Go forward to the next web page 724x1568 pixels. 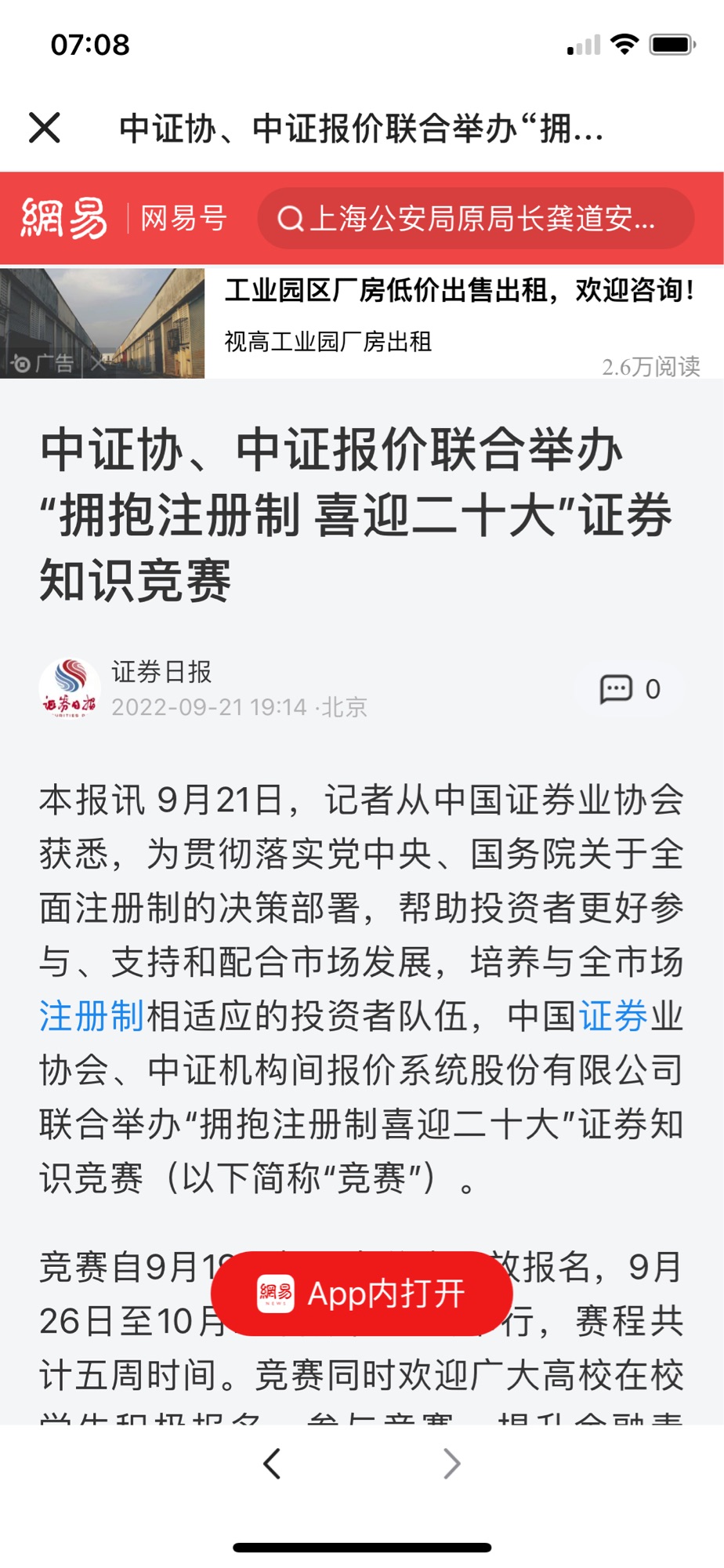coord(451,1464)
